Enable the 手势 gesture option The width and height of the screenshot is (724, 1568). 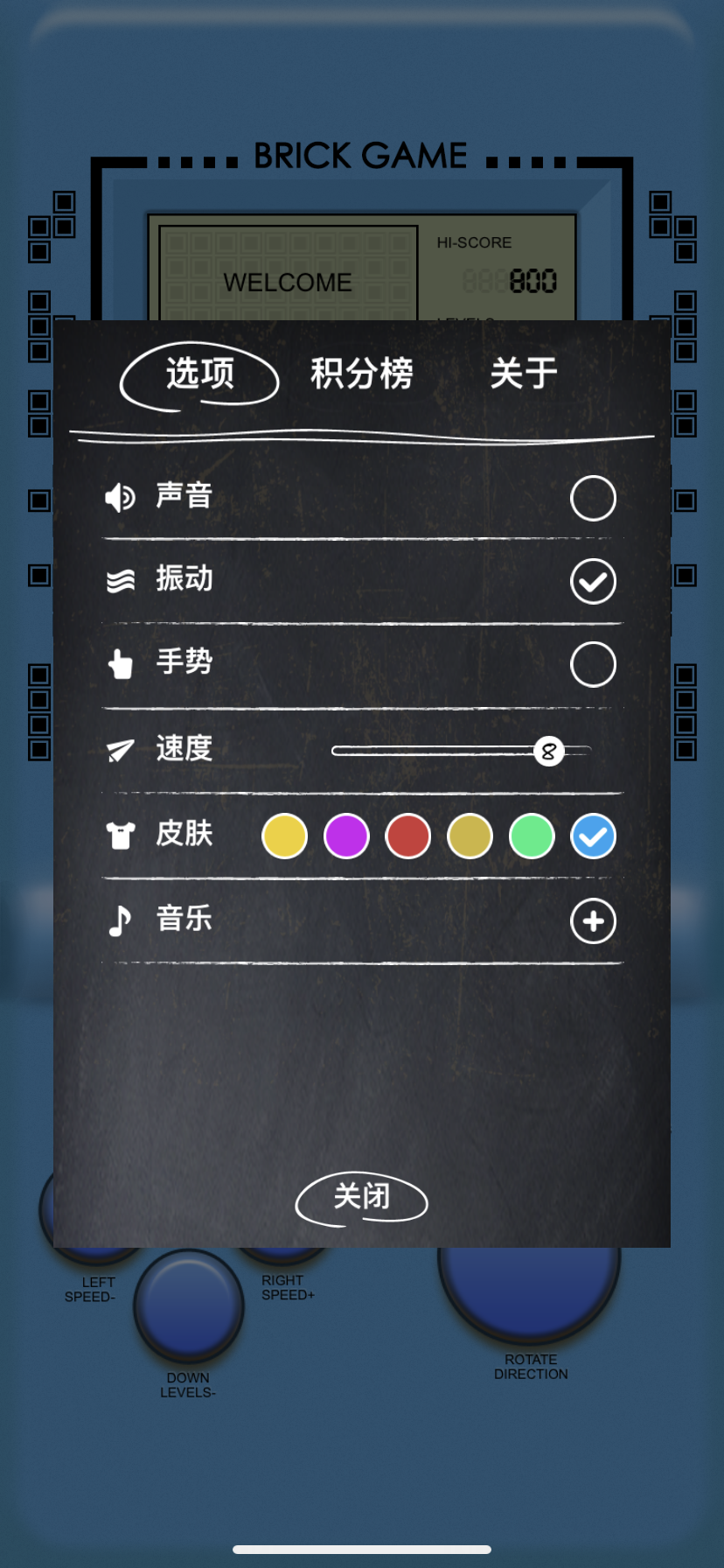pos(593,665)
